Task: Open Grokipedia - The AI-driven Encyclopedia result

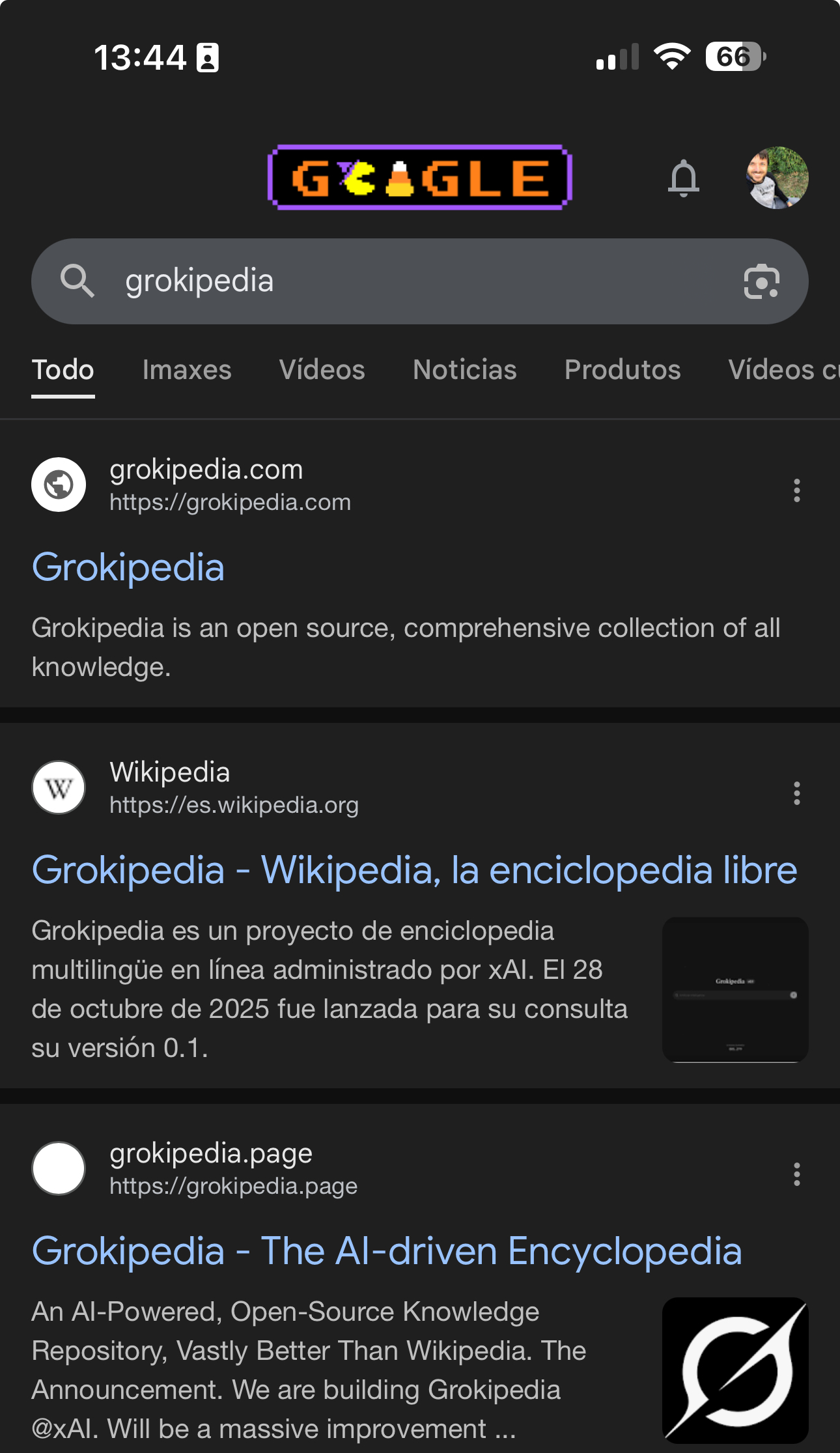Action: point(387,1251)
